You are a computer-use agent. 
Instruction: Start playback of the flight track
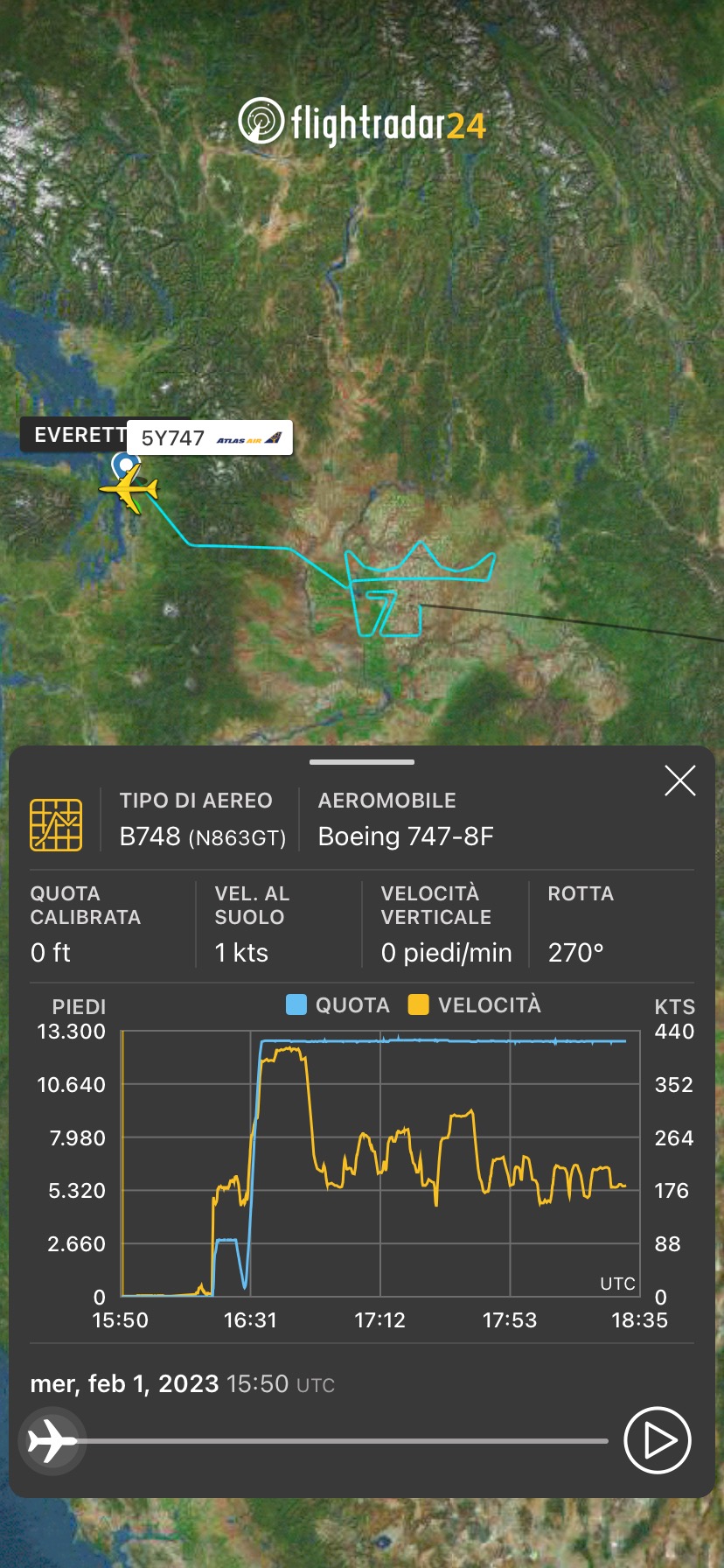point(658,1440)
